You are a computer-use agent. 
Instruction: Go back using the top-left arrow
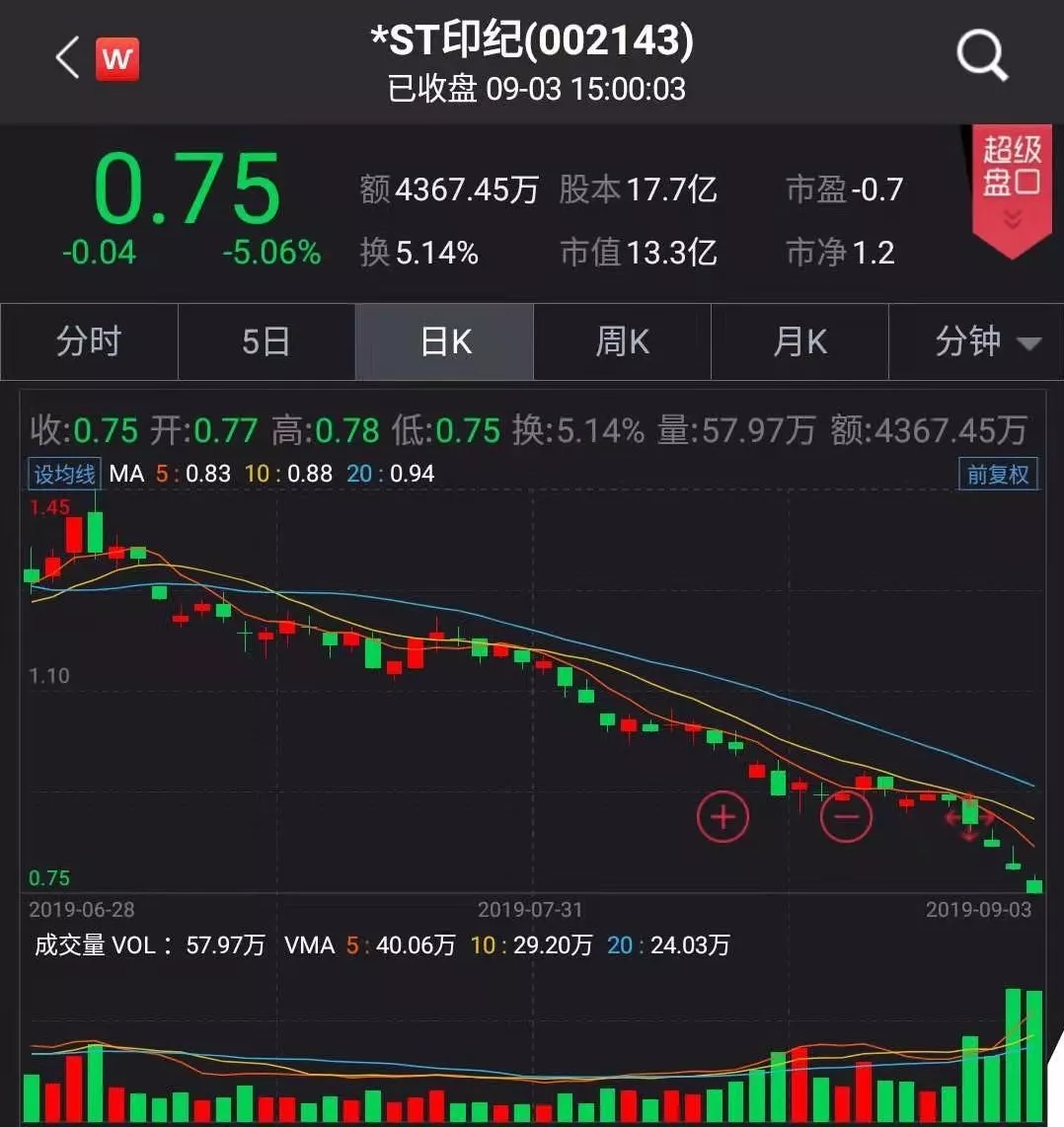coord(67,58)
